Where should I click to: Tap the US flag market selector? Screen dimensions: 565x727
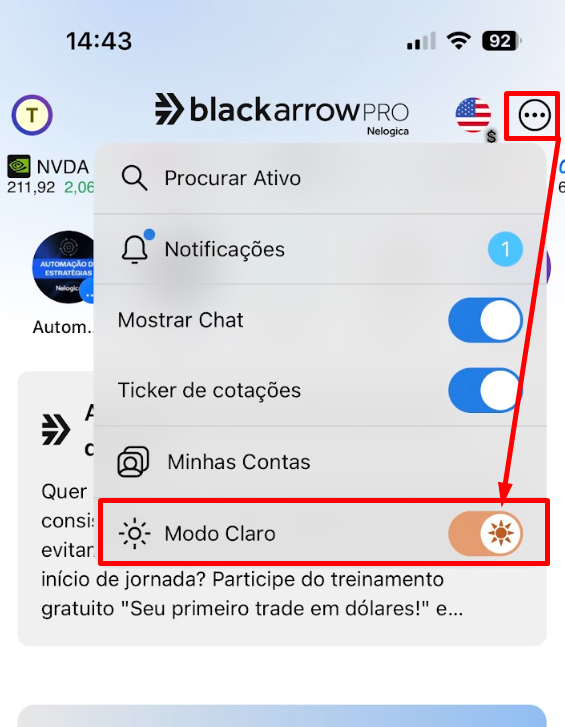(x=475, y=118)
